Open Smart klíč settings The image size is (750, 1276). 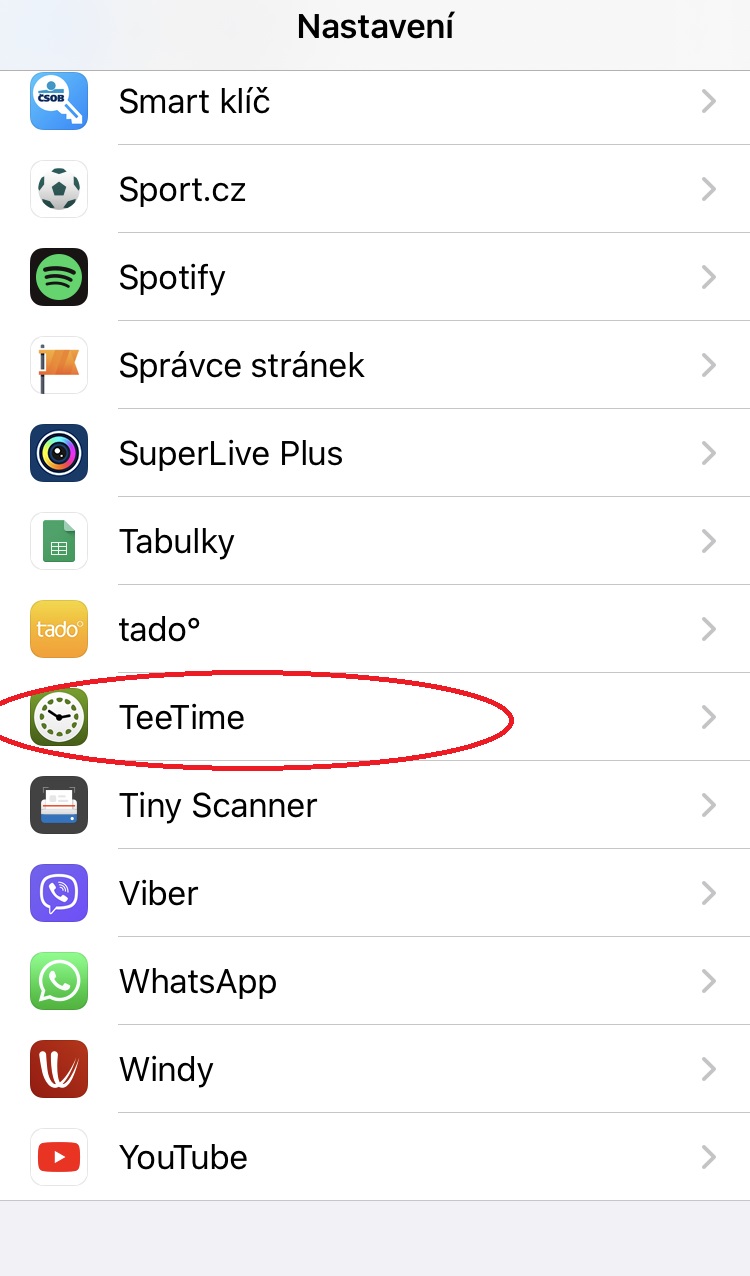coord(375,101)
